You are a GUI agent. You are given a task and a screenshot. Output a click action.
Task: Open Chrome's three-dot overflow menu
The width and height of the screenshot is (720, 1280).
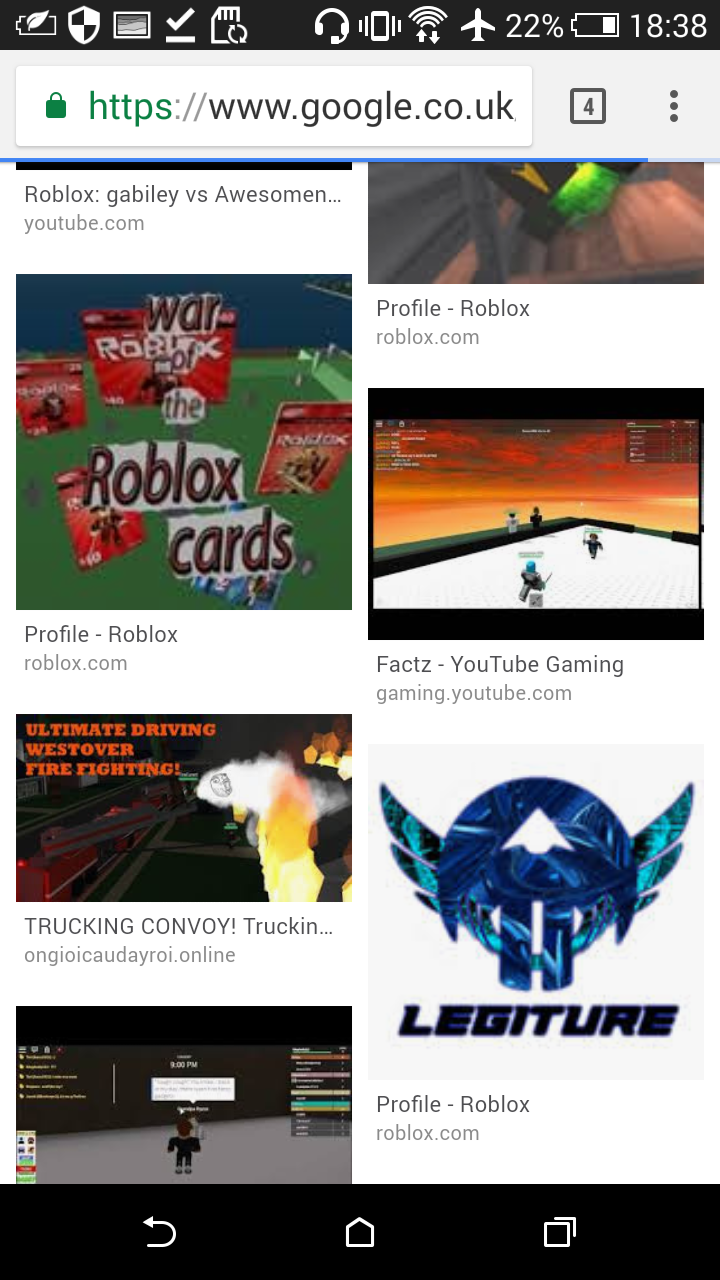pyautogui.click(x=674, y=106)
